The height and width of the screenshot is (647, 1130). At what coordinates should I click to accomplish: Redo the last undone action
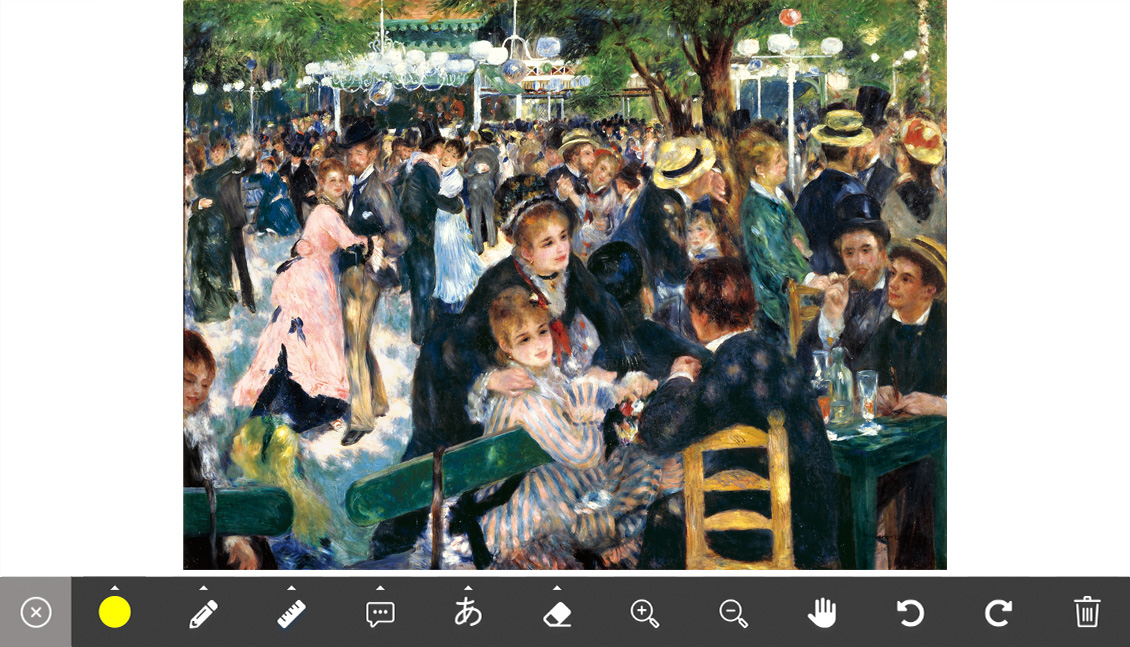click(998, 613)
